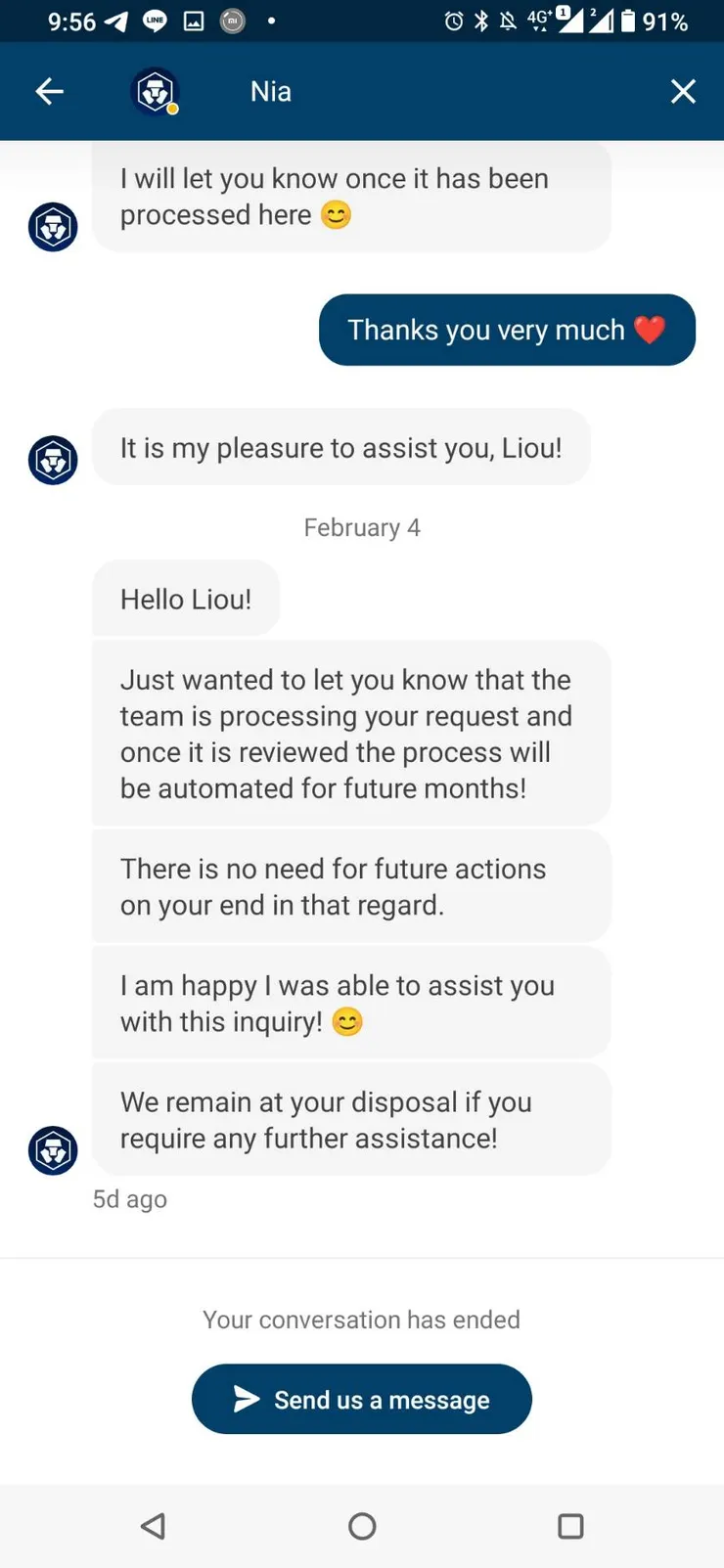Go back using the header arrow
This screenshot has width=724, height=1568.
[50, 92]
